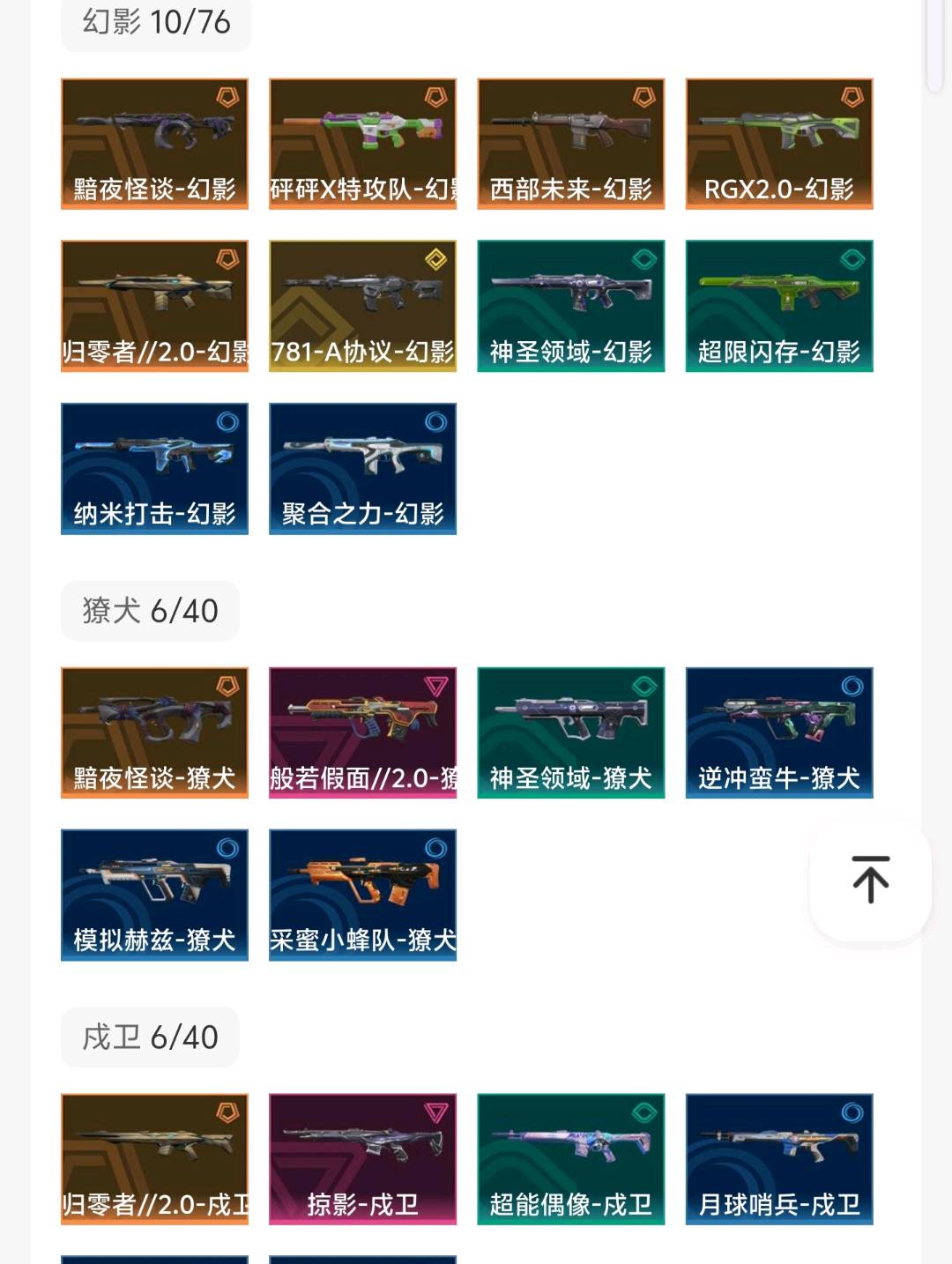Open the 砰砰X特攻队 Phantom skin
This screenshot has width=952, height=1264.
362,144
